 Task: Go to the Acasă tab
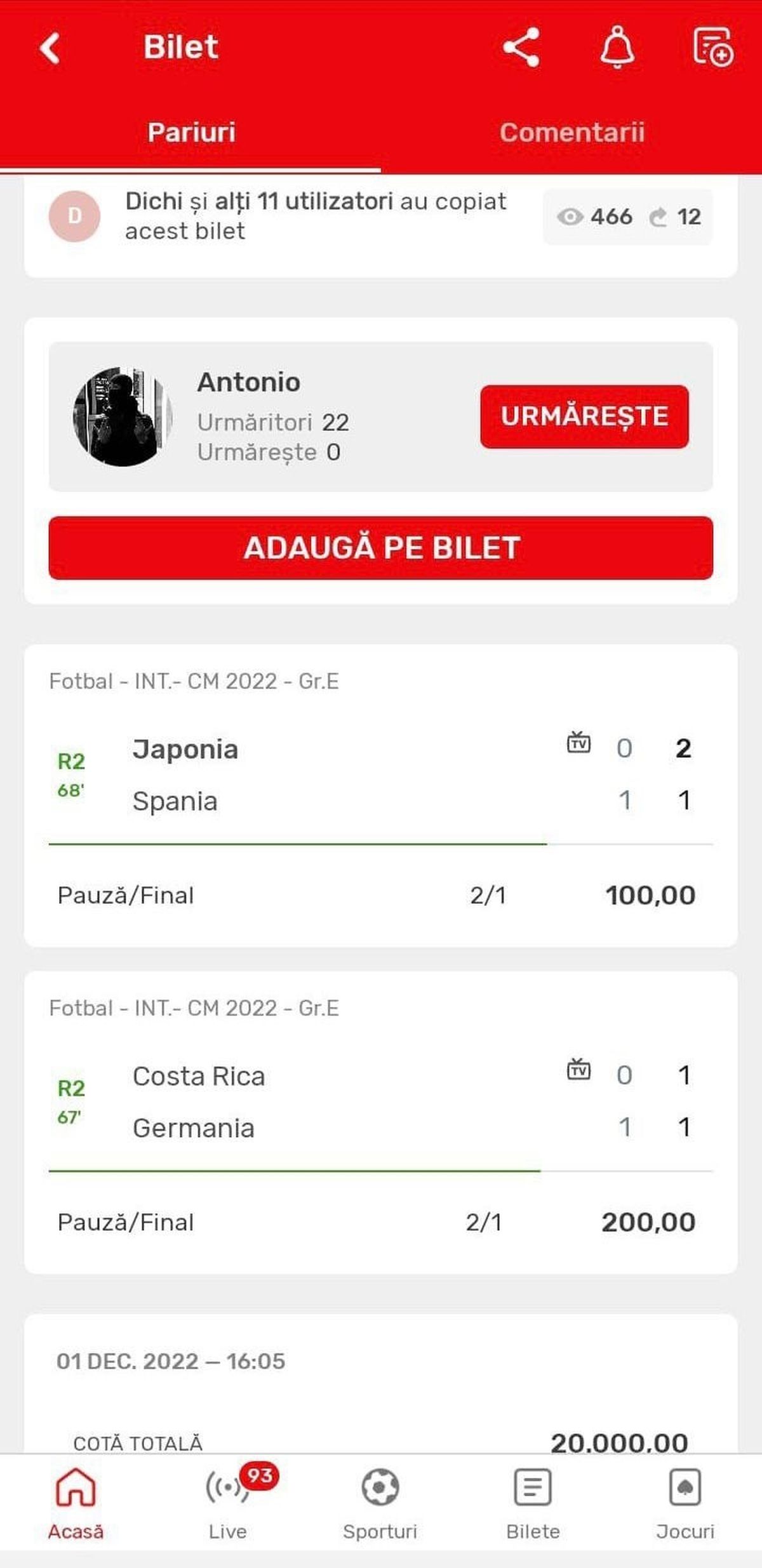(x=76, y=1505)
